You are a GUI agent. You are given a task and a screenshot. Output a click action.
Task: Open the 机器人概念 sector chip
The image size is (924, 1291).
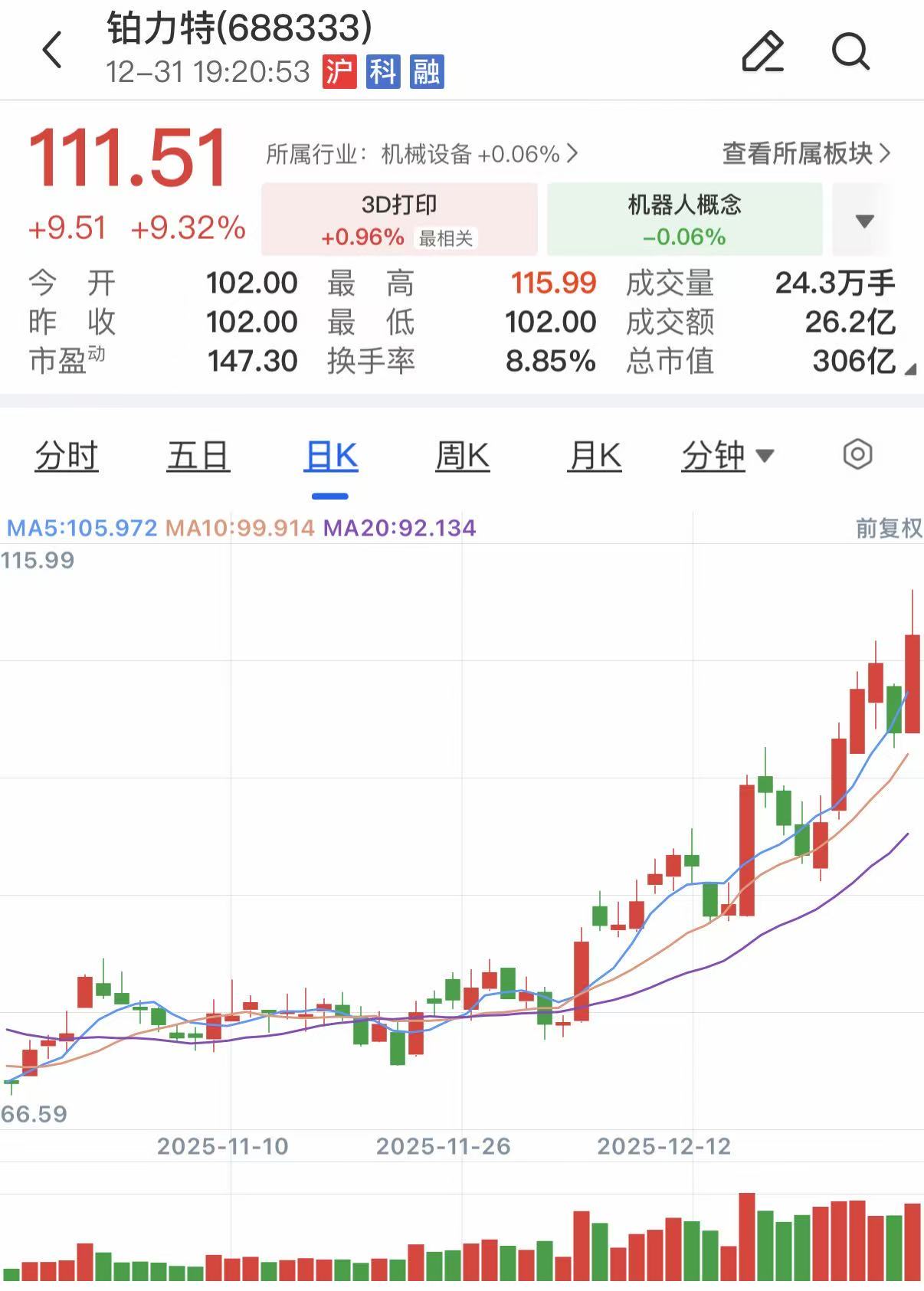pos(684,220)
